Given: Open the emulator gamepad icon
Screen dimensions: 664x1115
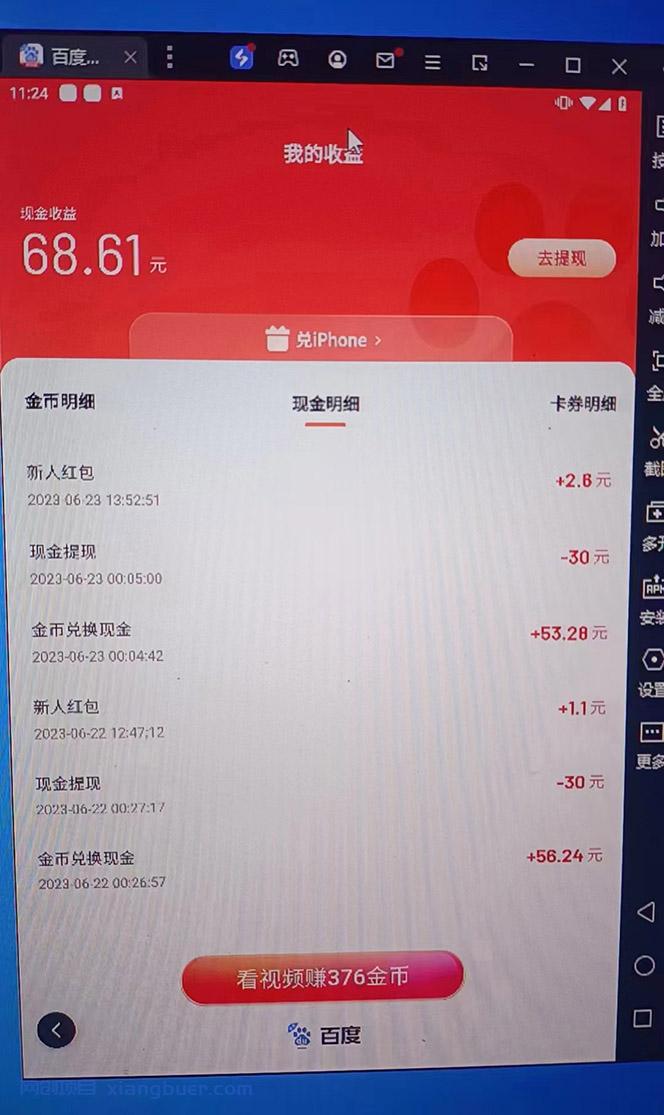Looking at the screenshot, I should click(x=288, y=59).
